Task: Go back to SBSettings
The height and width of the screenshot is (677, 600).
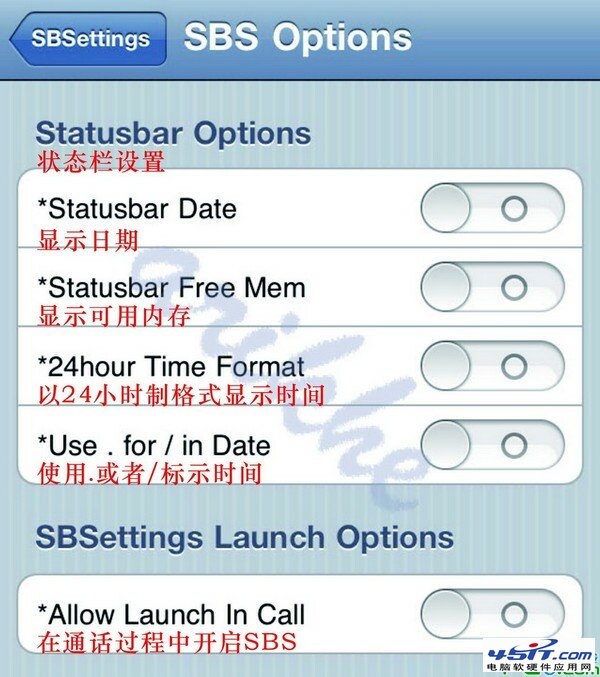Action: pyautogui.click(x=90, y=40)
